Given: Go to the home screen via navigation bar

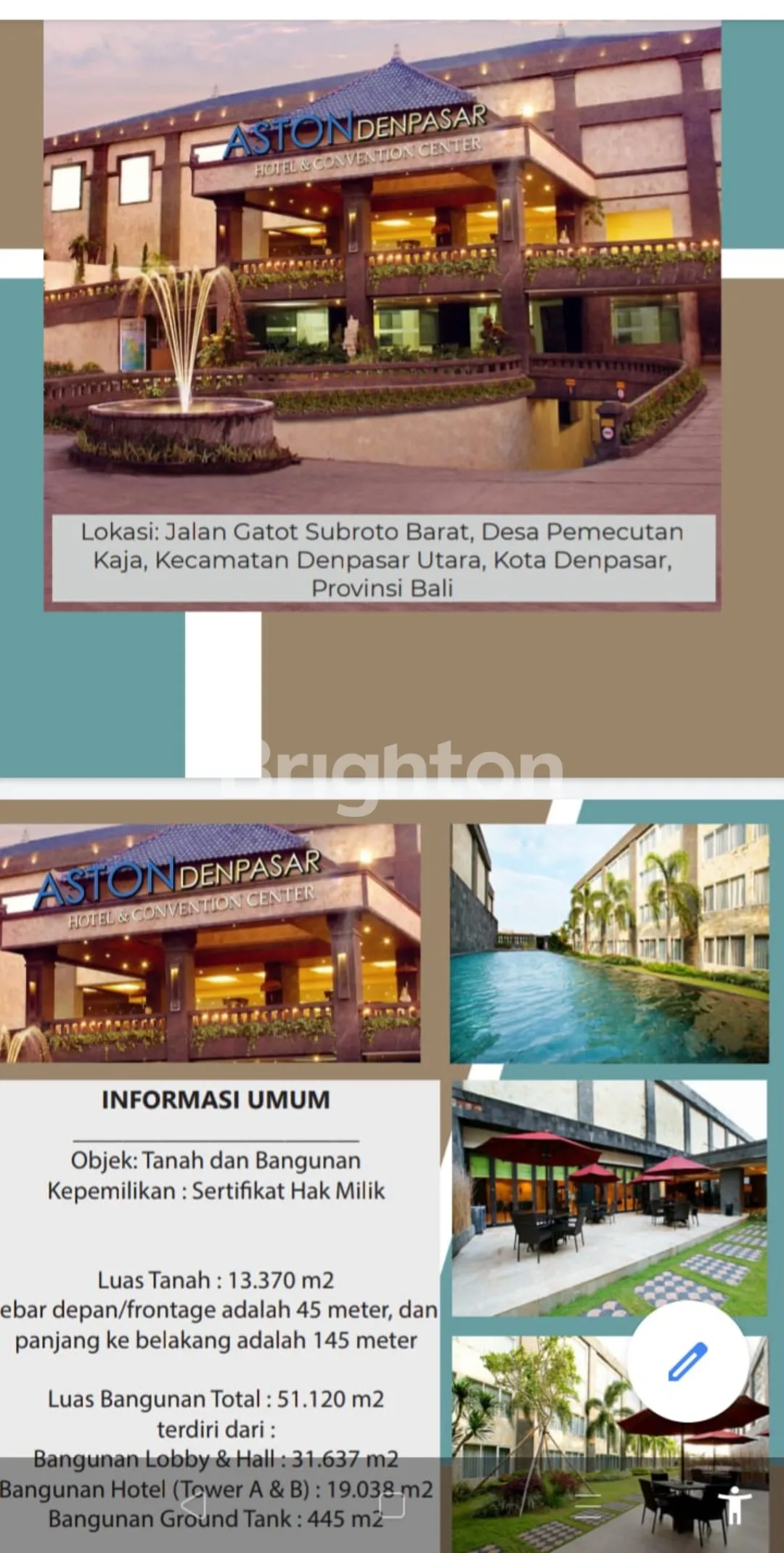Looking at the screenshot, I should [392, 1505].
